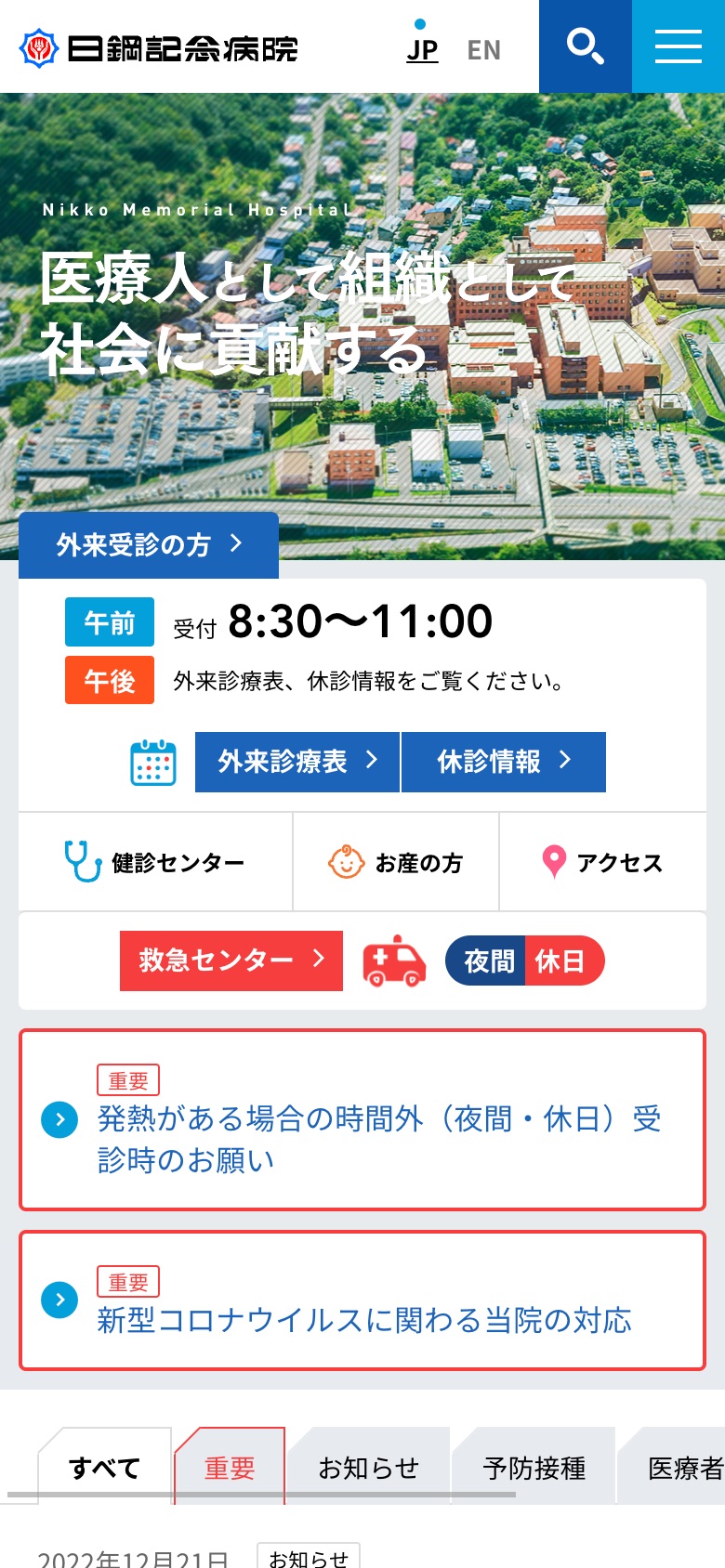Open お産の方 page
725x1568 pixels.
click(396, 862)
